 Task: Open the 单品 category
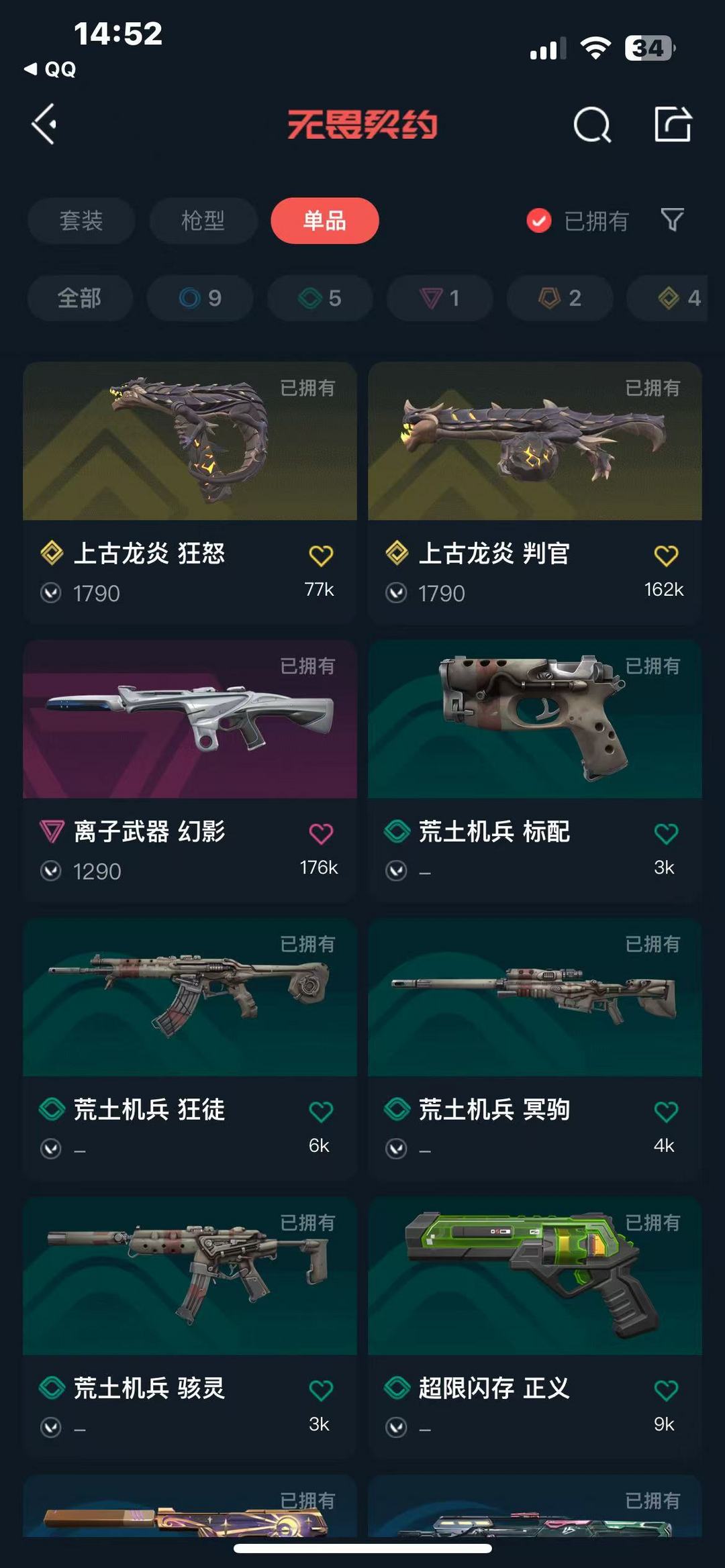(324, 221)
